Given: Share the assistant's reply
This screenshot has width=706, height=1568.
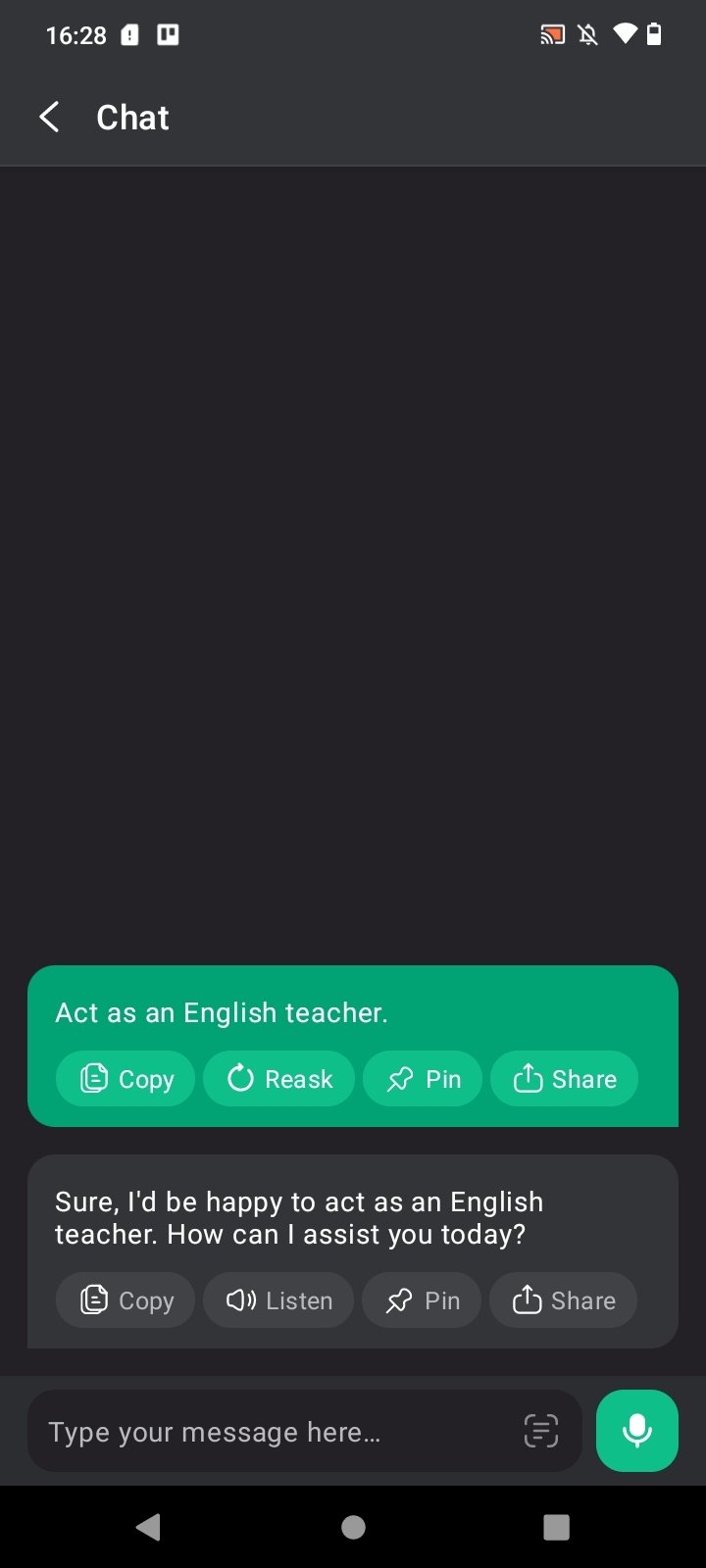Looking at the screenshot, I should [563, 1300].
